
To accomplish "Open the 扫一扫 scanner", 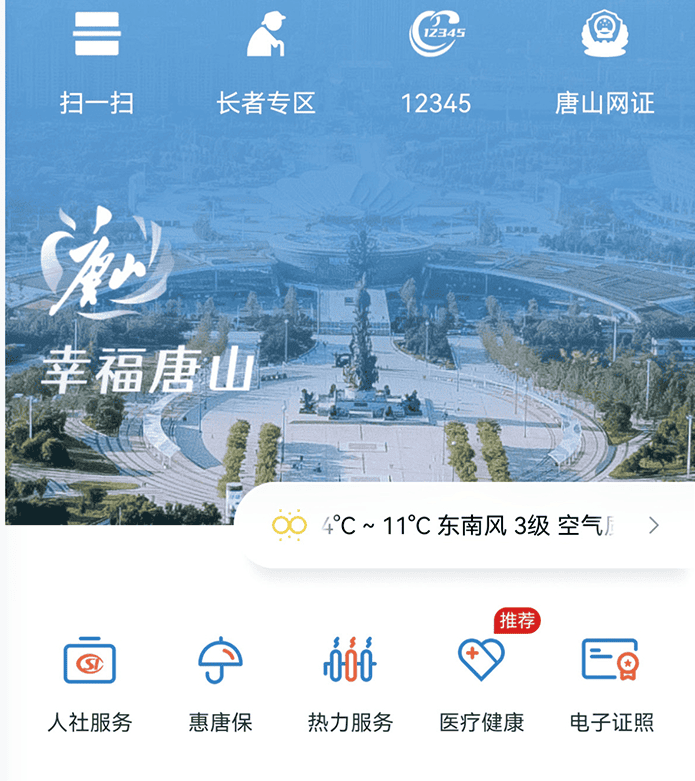I will pos(96,60).
